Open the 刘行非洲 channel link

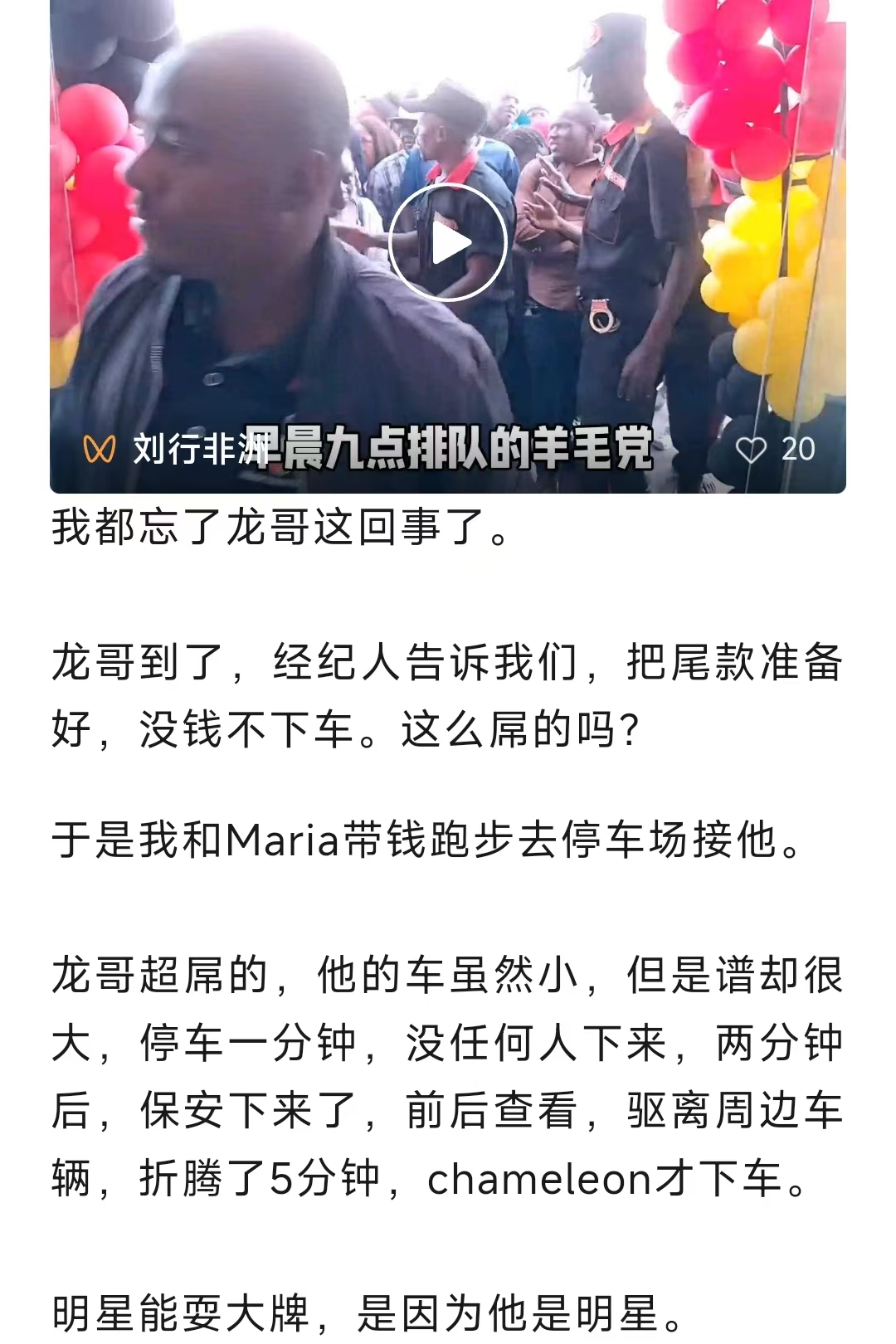[187, 449]
